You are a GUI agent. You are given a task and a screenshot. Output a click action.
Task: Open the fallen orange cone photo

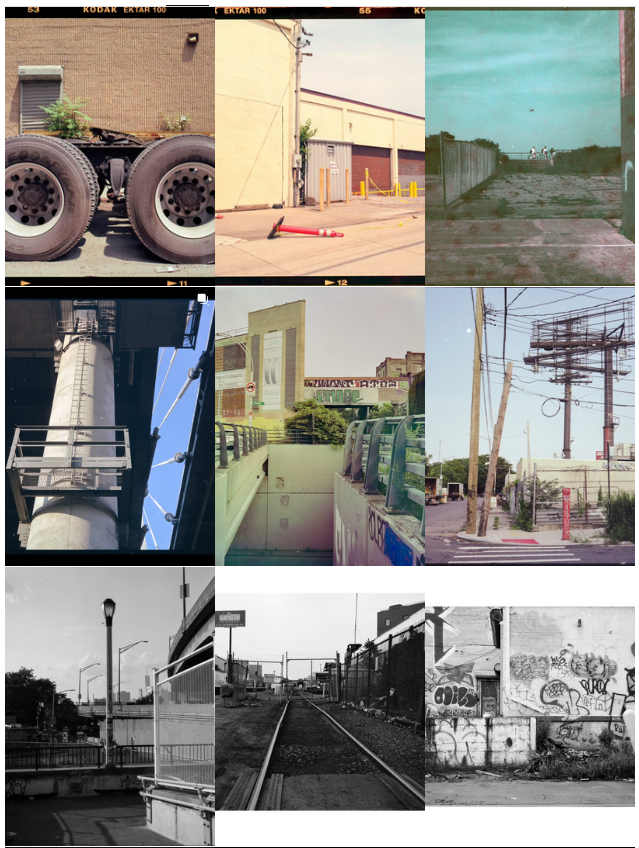319,146
